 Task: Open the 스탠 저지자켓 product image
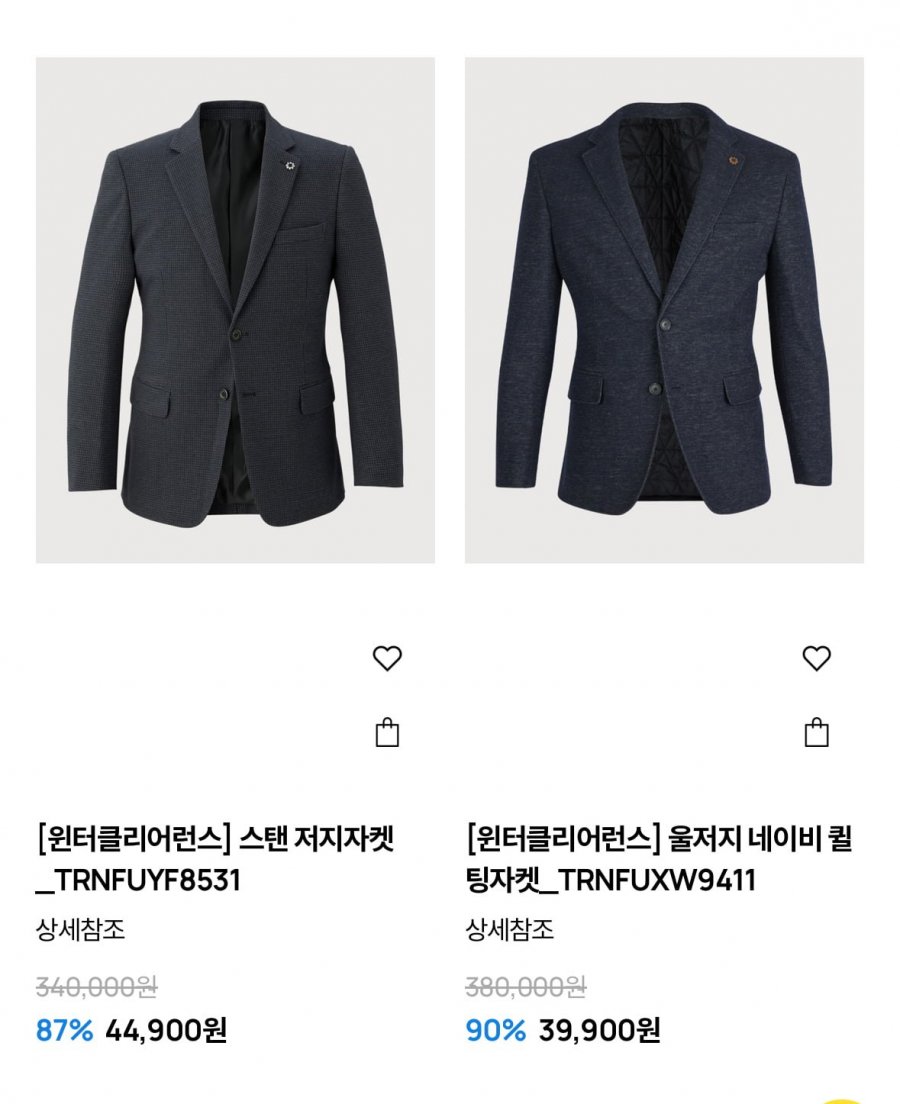pyautogui.click(x=235, y=310)
